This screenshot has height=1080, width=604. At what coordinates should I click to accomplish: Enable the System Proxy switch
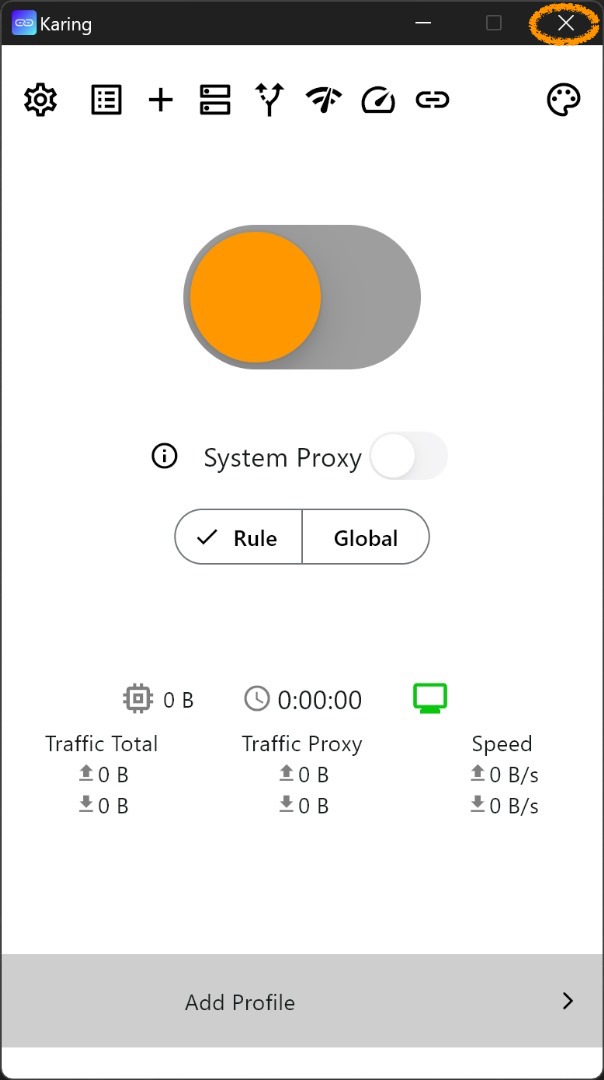(x=408, y=457)
